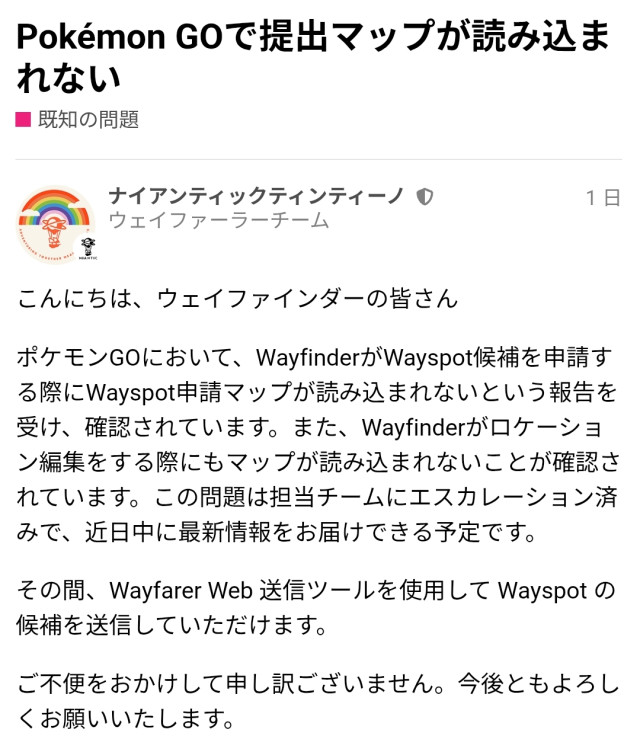This screenshot has height=752, width=640.
Task: Open the 既知の問題 category link
Action: pos(86,120)
